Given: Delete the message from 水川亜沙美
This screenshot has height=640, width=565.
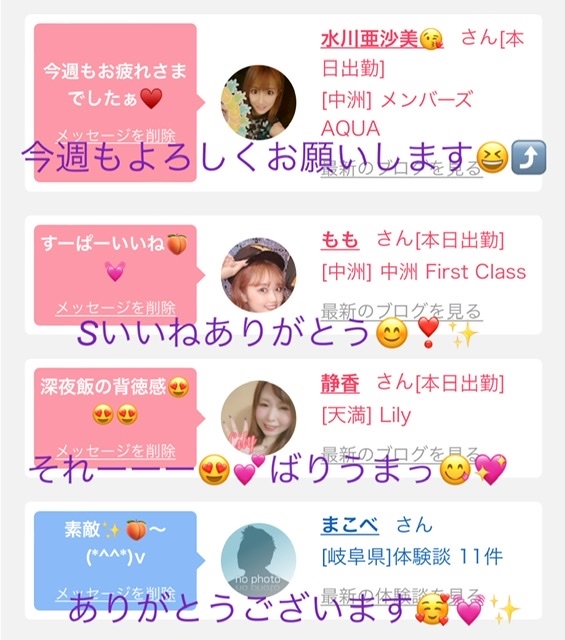Looking at the screenshot, I should (116, 136).
